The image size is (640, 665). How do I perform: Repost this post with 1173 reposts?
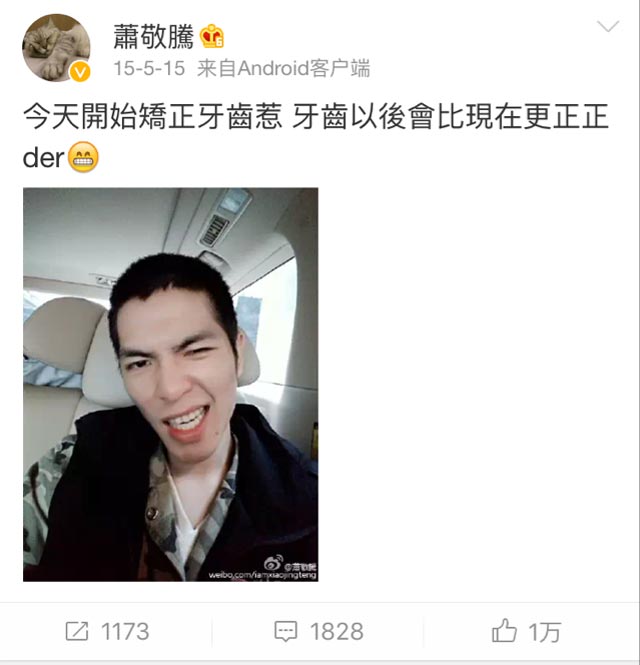[x=106, y=632]
